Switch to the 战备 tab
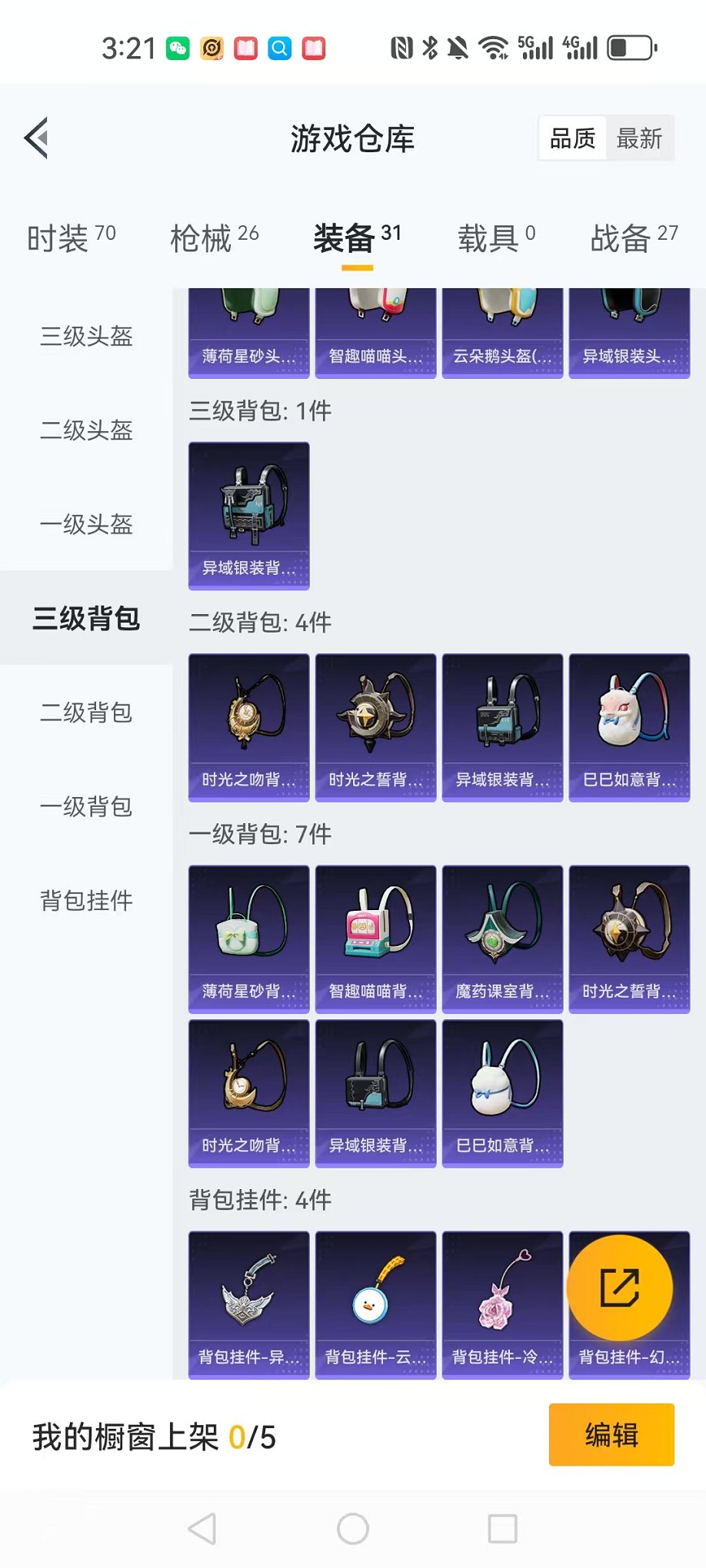 click(x=634, y=238)
